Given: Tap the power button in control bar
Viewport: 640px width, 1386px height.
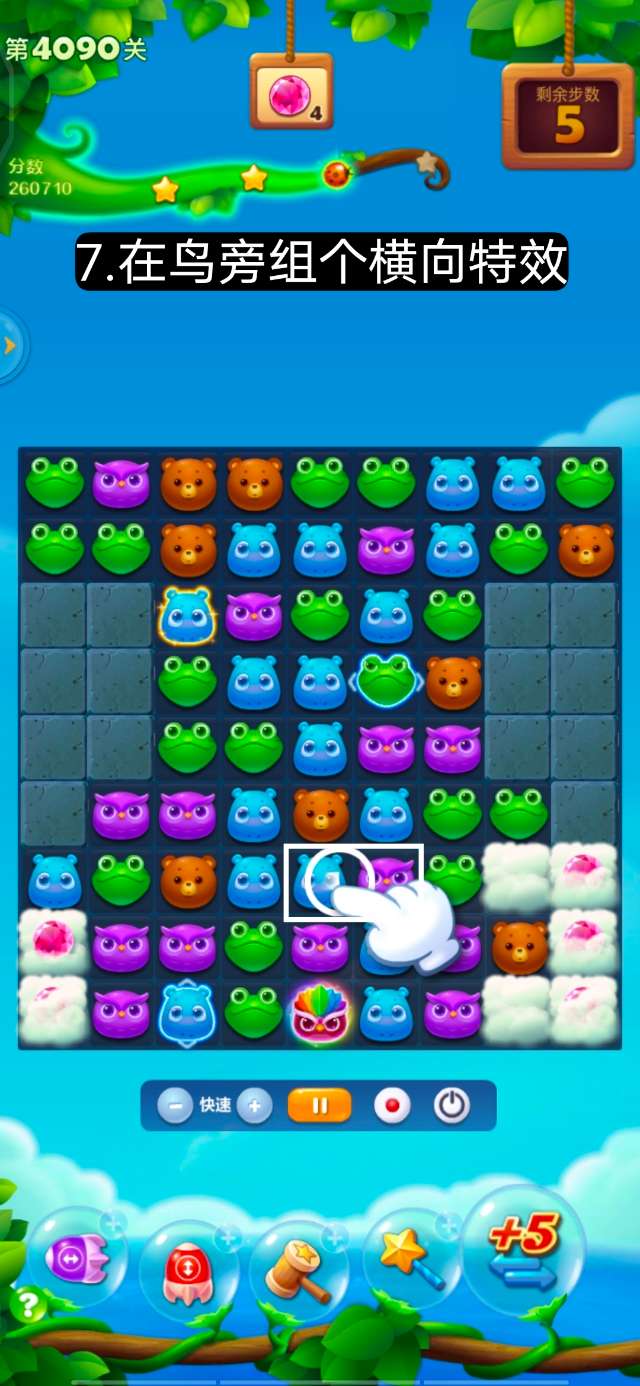Looking at the screenshot, I should tap(452, 1106).
